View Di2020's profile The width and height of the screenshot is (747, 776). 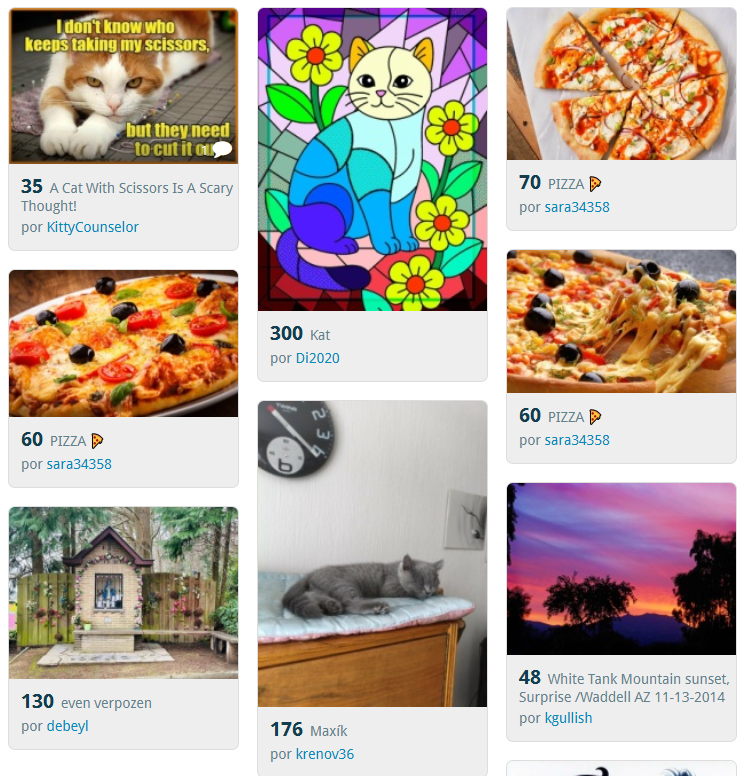coord(318,358)
